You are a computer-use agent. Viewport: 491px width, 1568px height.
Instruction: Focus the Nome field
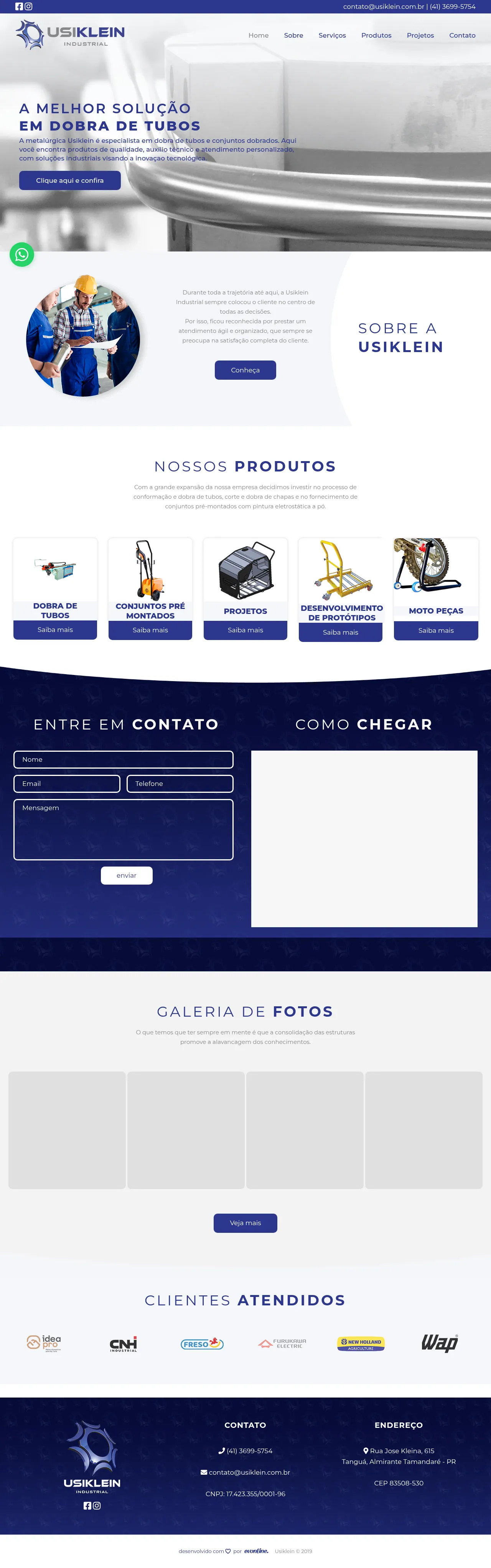(x=124, y=759)
